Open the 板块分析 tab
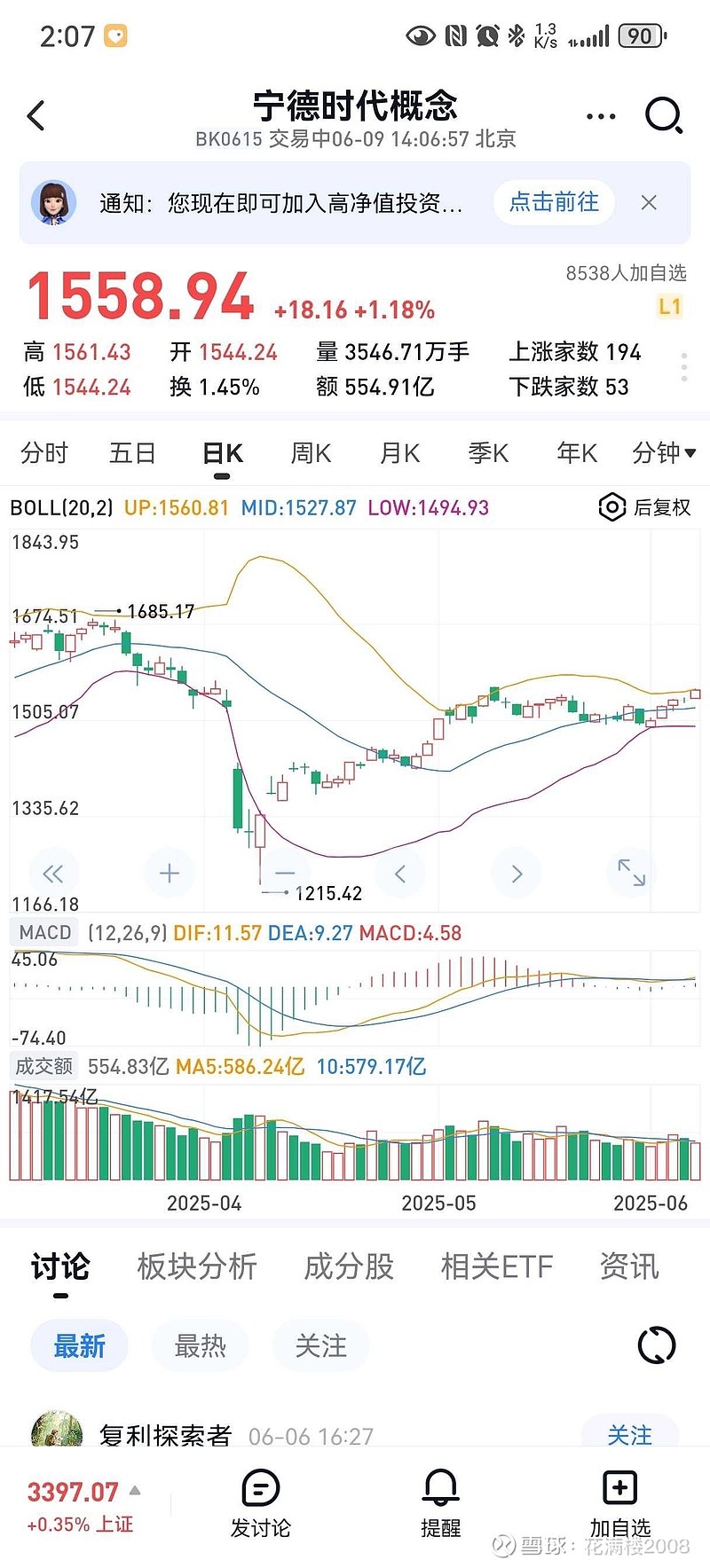Image resolution: width=710 pixels, height=1568 pixels. coord(197,1266)
